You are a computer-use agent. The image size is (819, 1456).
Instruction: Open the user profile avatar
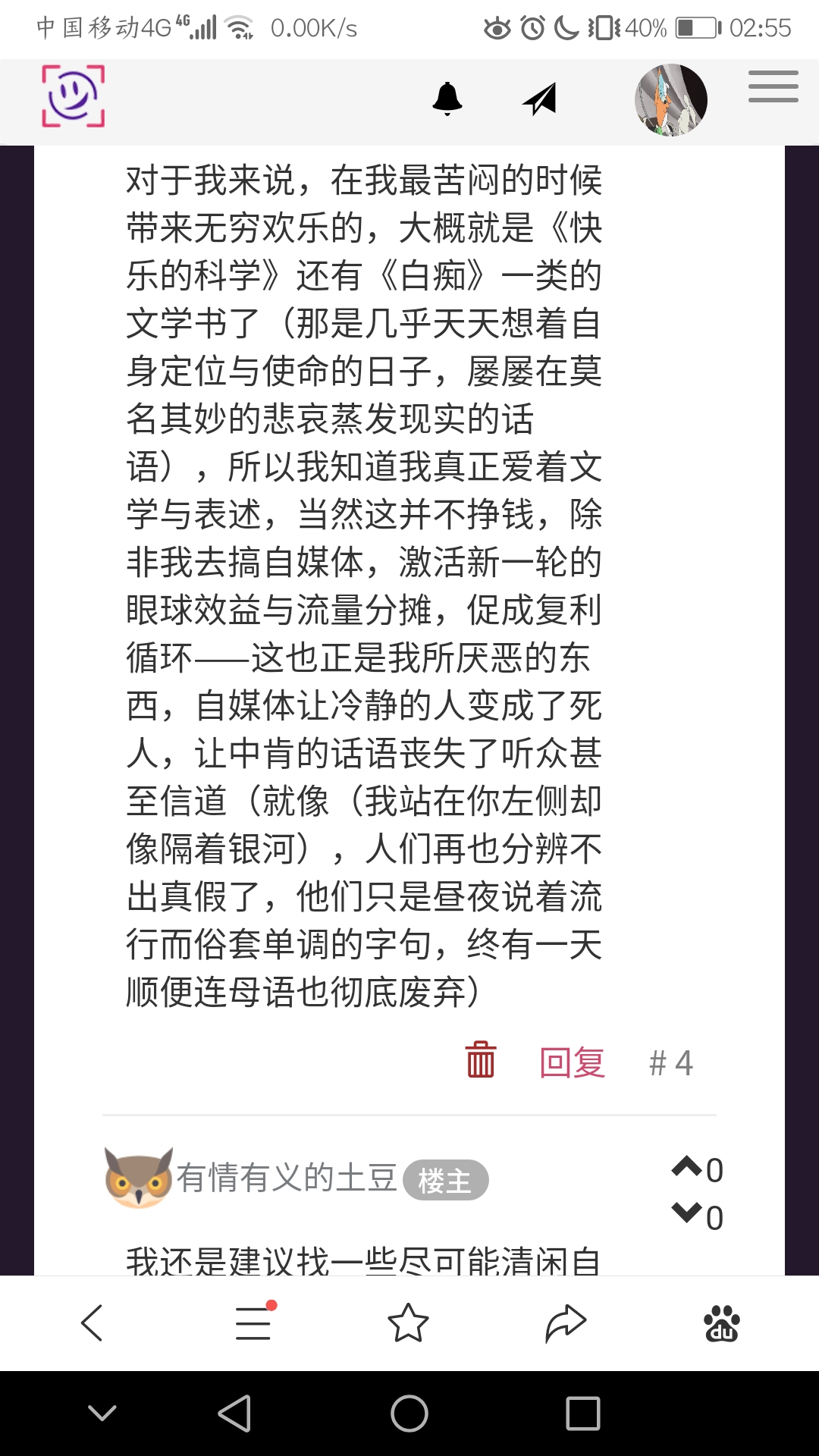click(670, 100)
